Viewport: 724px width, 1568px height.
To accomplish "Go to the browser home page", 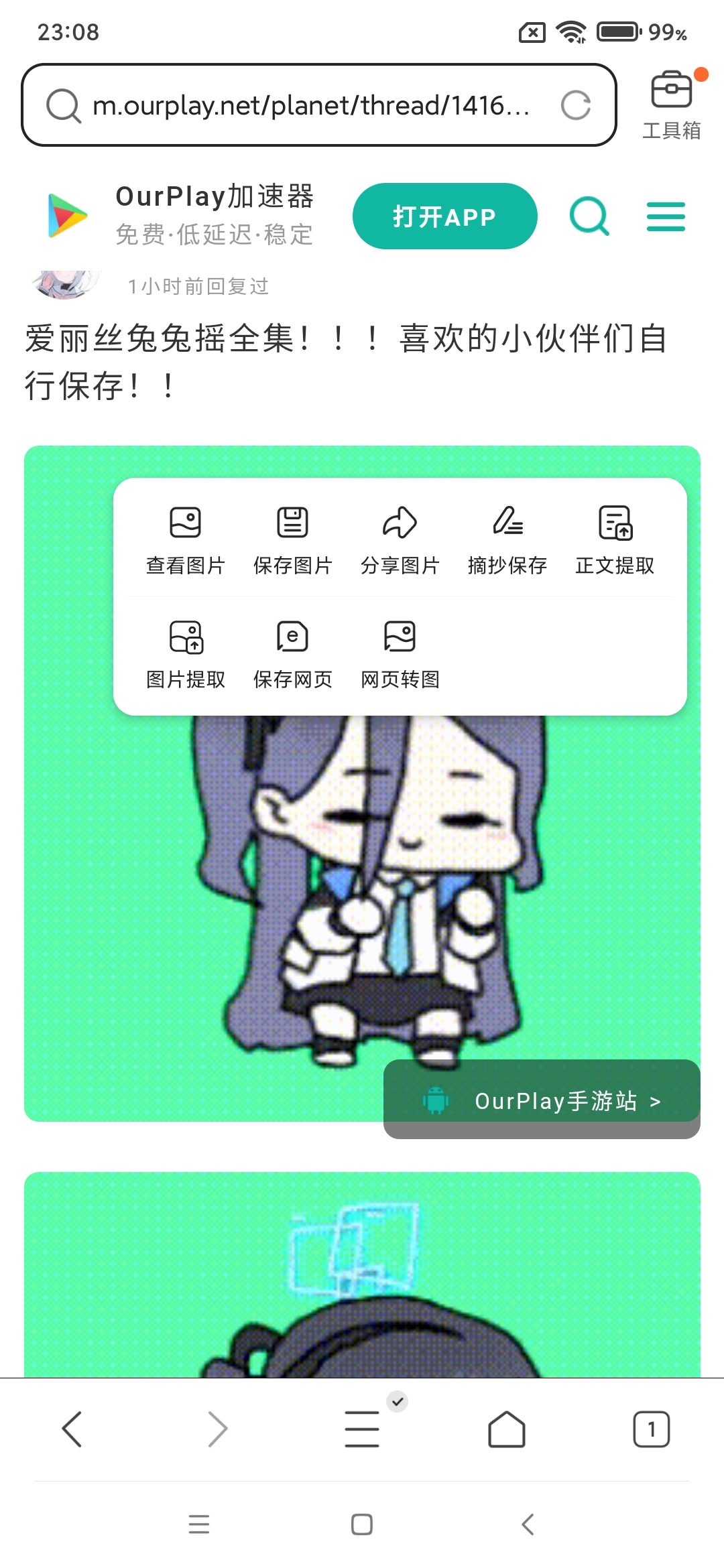I will (507, 1429).
